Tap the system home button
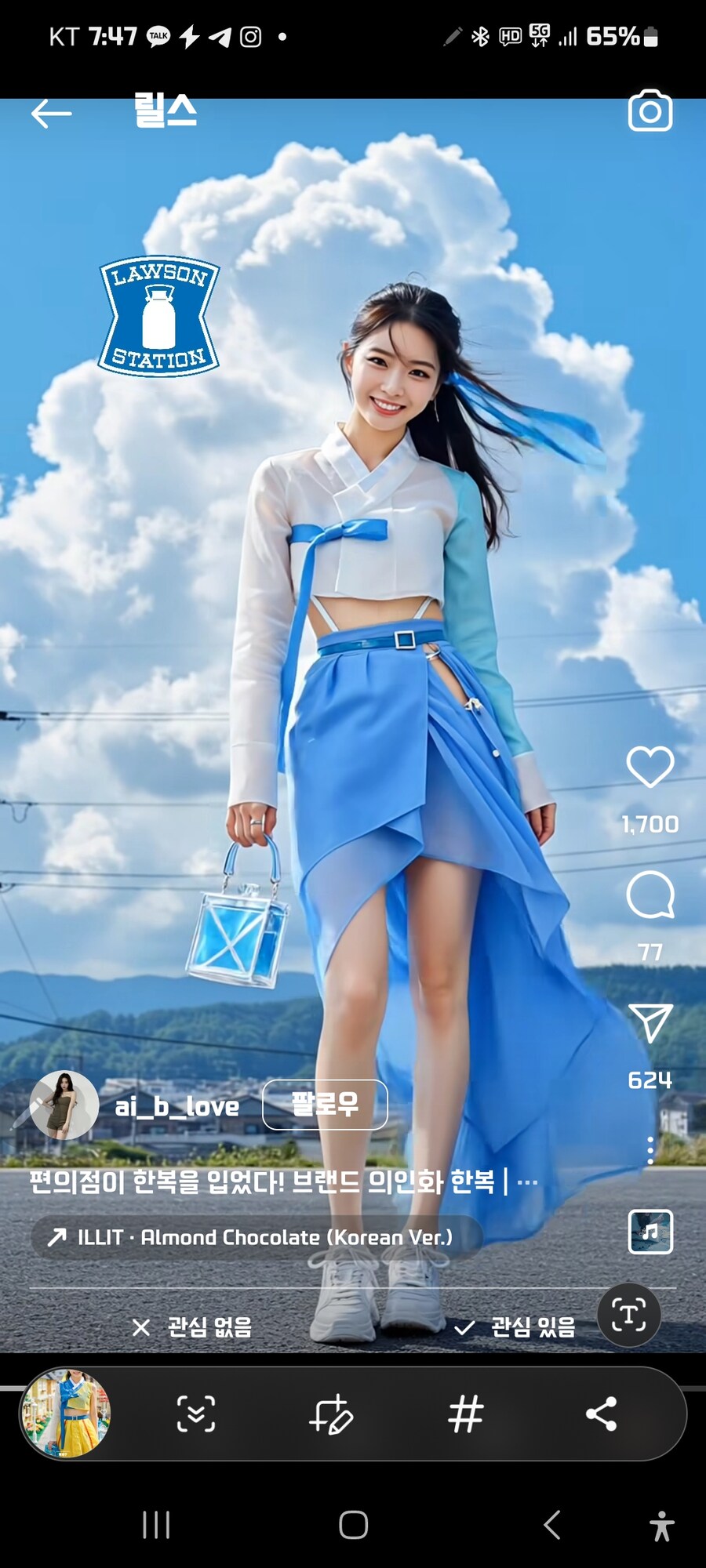706x1568 pixels. pos(353,1525)
